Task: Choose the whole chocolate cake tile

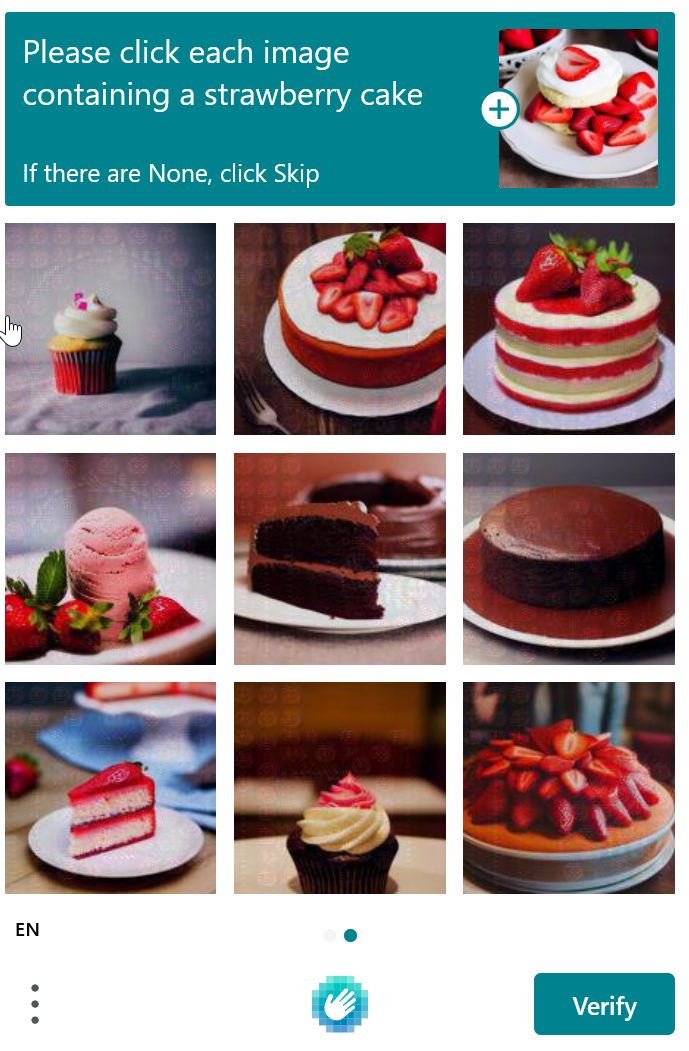Action: [568, 559]
